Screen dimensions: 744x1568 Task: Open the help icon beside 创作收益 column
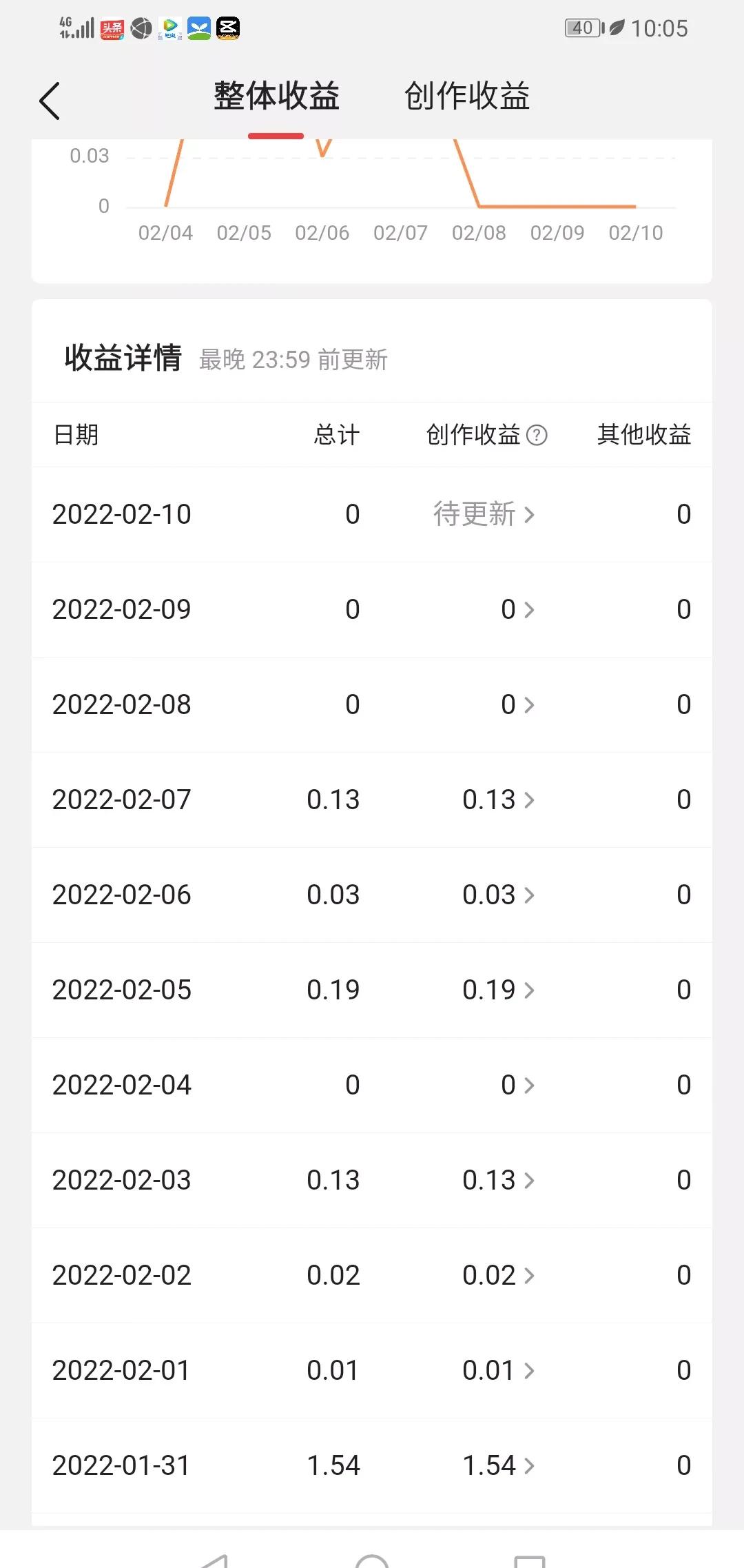point(537,435)
